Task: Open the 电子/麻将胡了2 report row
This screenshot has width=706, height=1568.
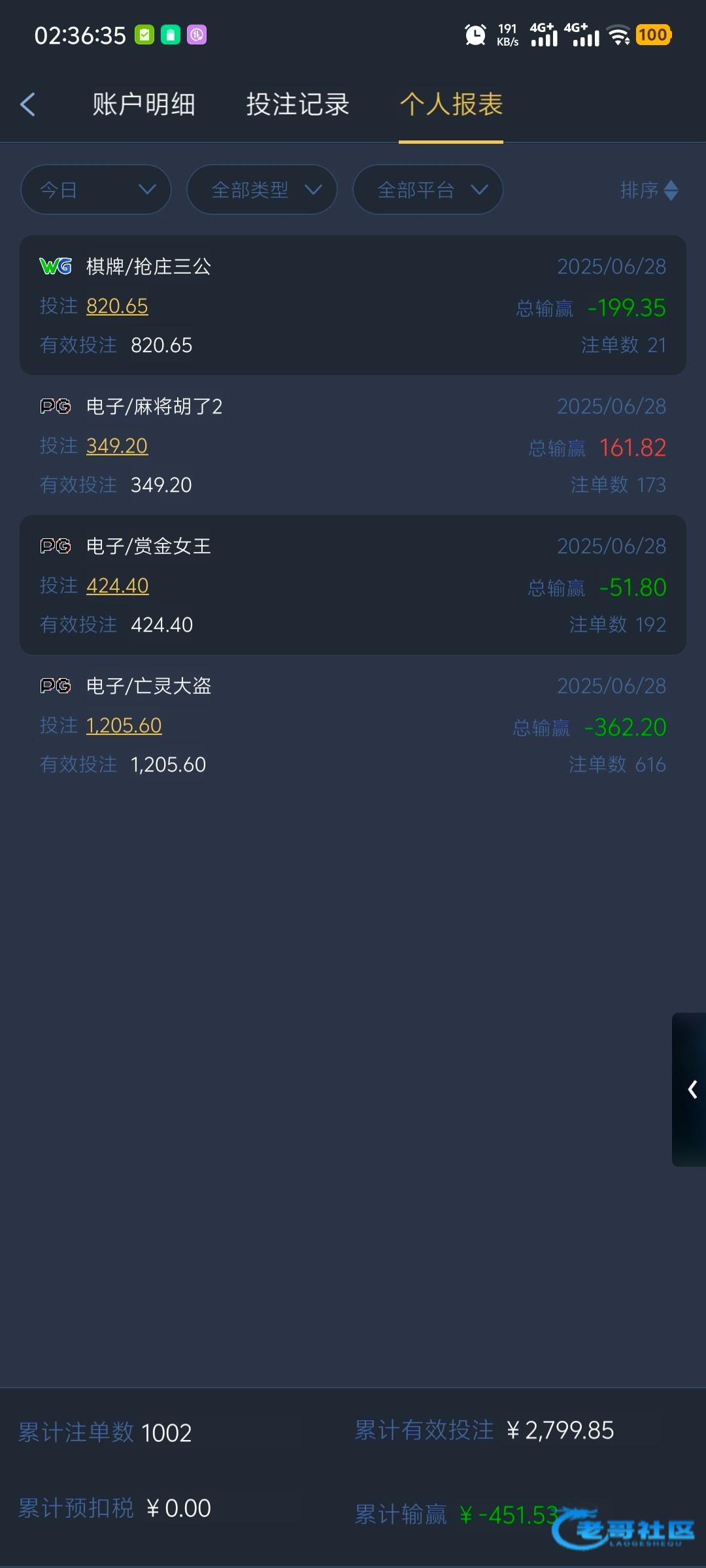Action: [353, 445]
